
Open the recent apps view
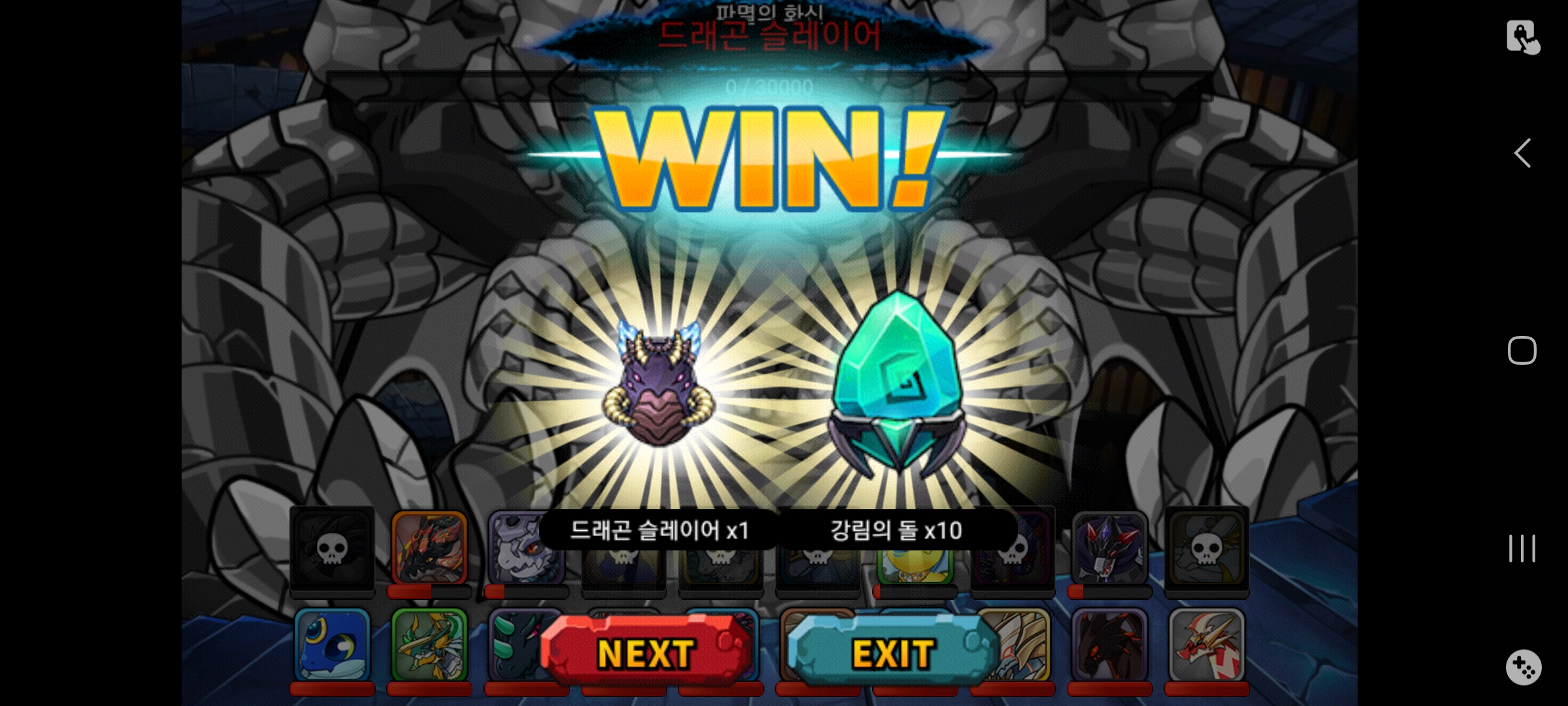coord(1522,548)
